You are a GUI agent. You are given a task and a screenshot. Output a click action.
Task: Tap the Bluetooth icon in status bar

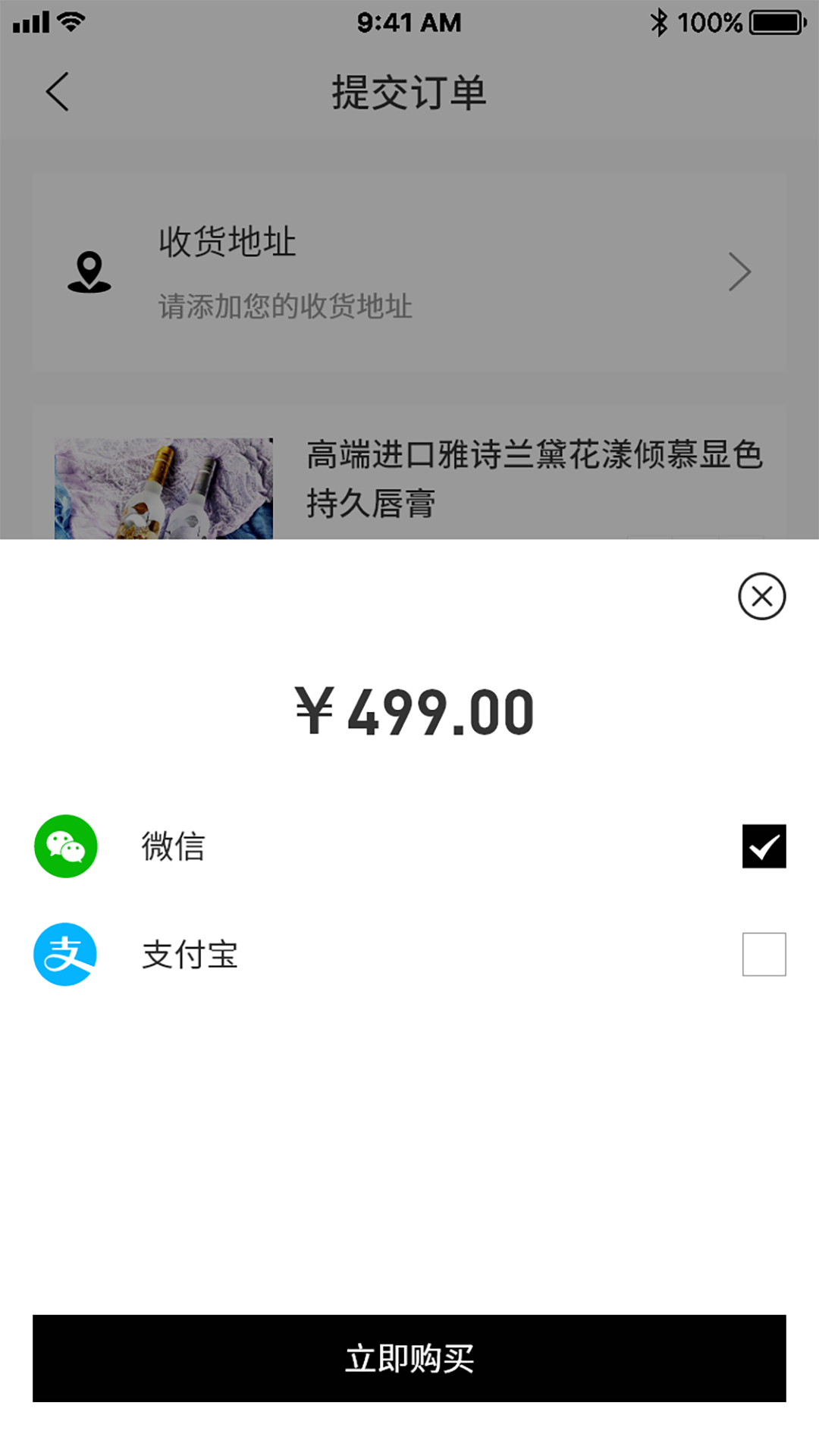coord(659,22)
